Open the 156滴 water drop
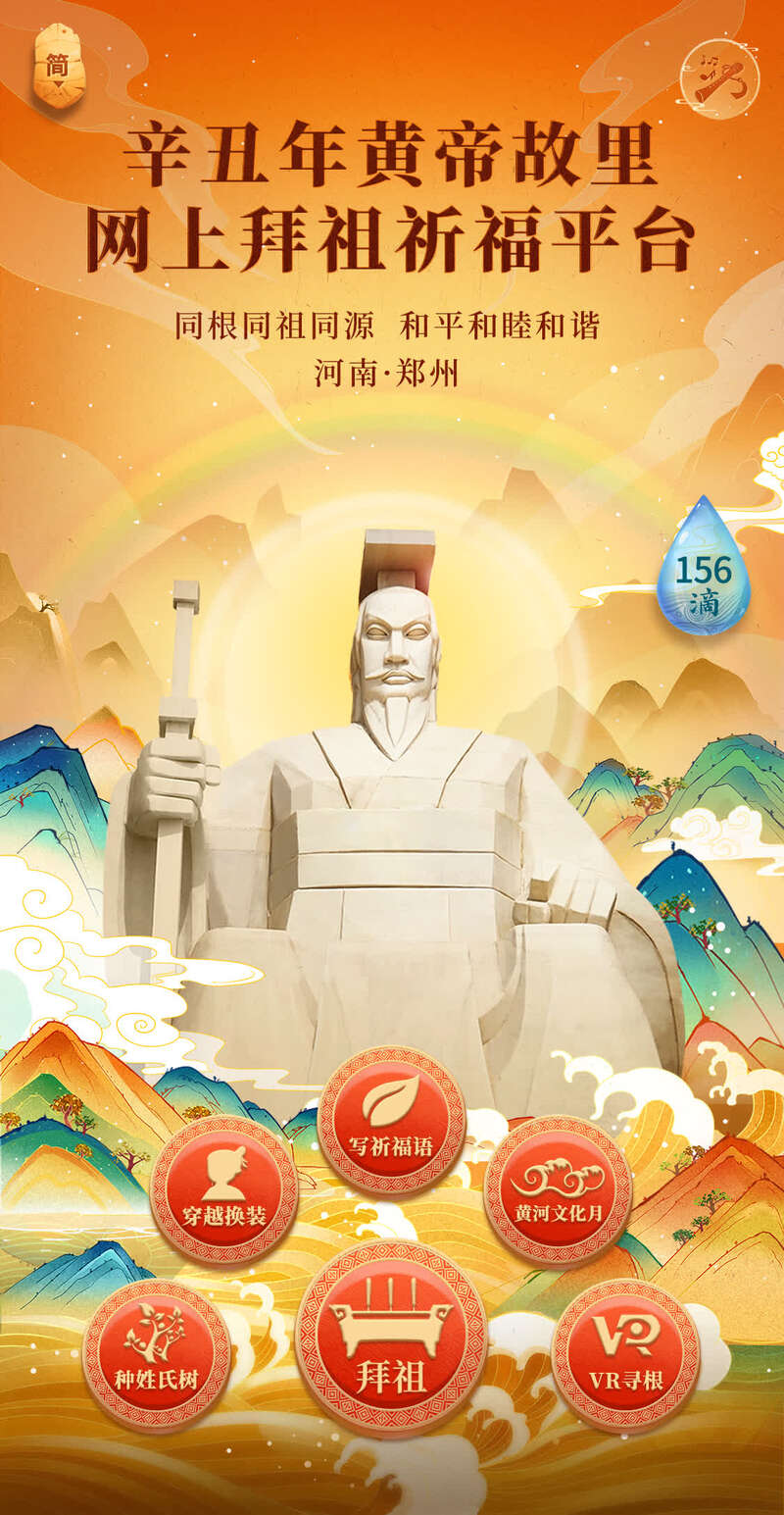Image resolution: width=784 pixels, height=1515 pixels. coord(703,567)
